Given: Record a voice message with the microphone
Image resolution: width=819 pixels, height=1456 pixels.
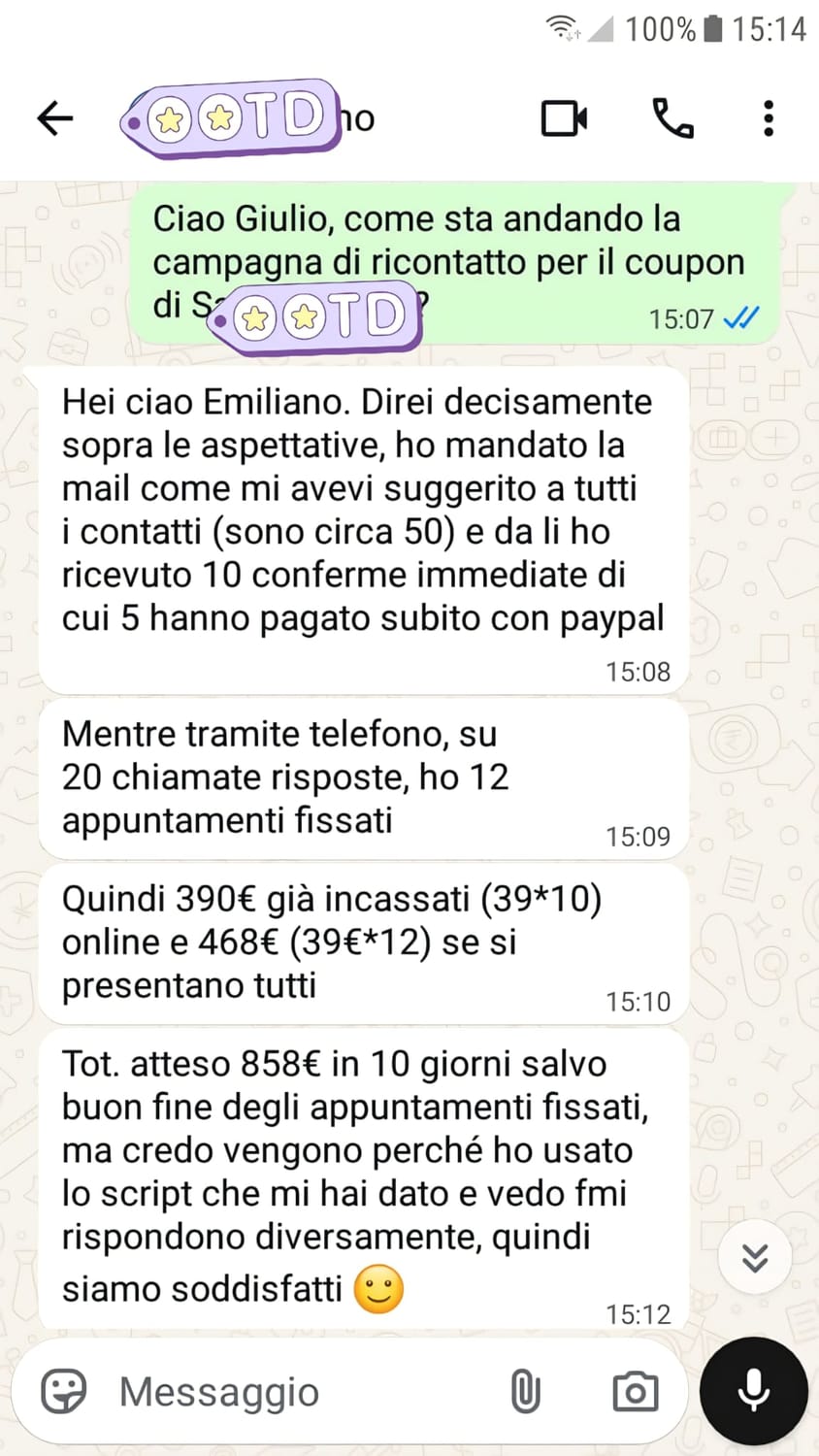Looking at the screenshot, I should (x=754, y=1391).
